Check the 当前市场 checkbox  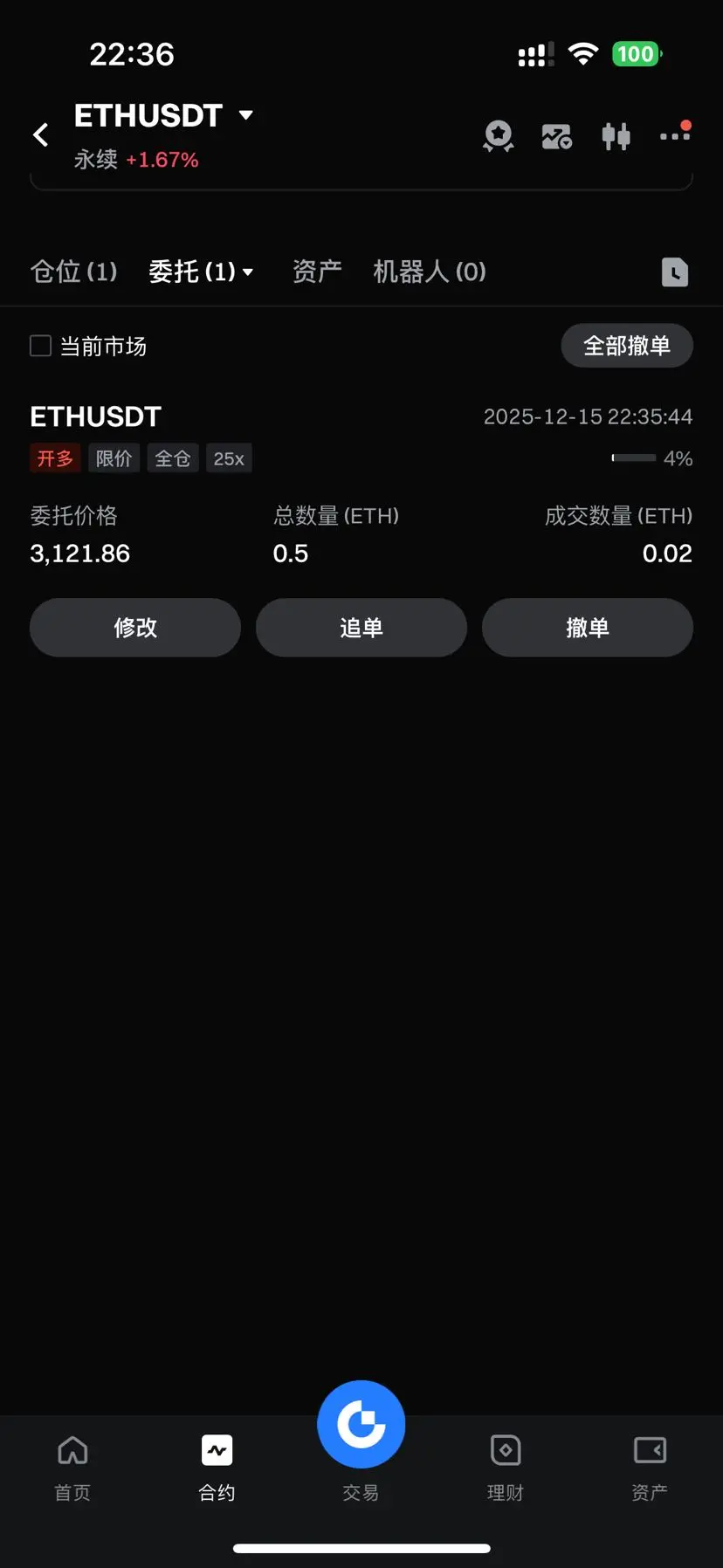point(41,347)
